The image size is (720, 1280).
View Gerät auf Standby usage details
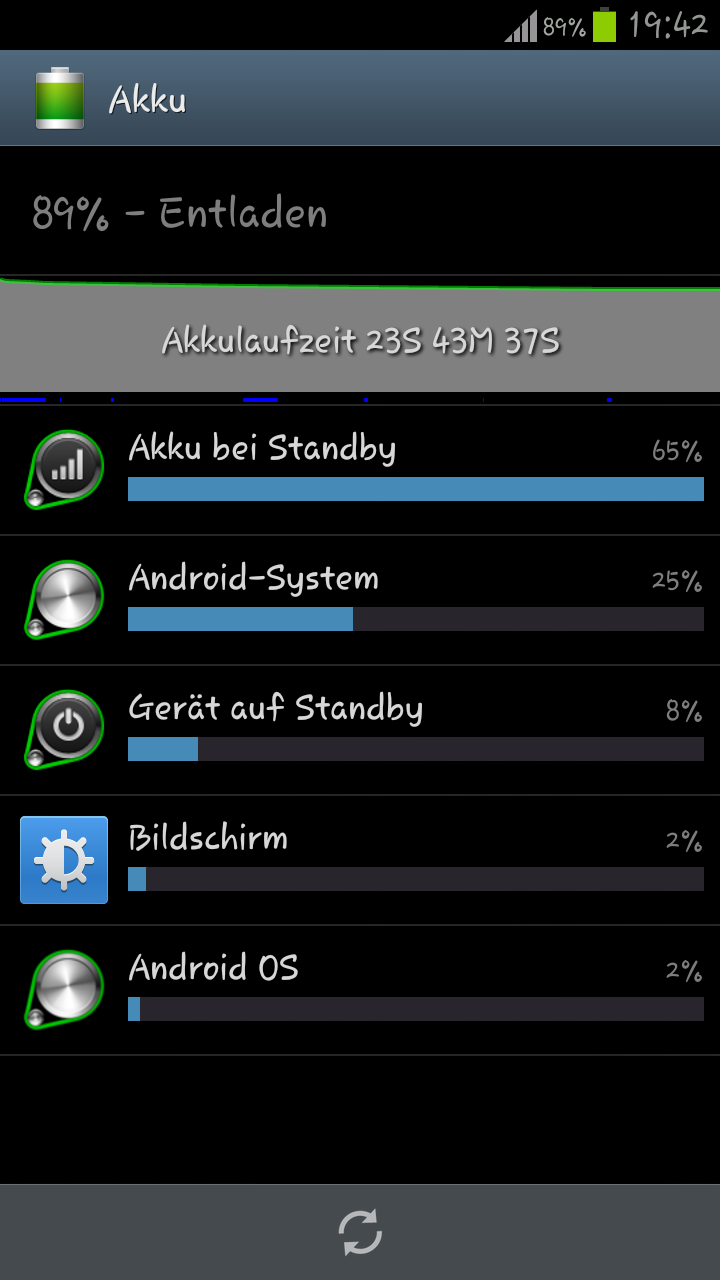coord(360,730)
